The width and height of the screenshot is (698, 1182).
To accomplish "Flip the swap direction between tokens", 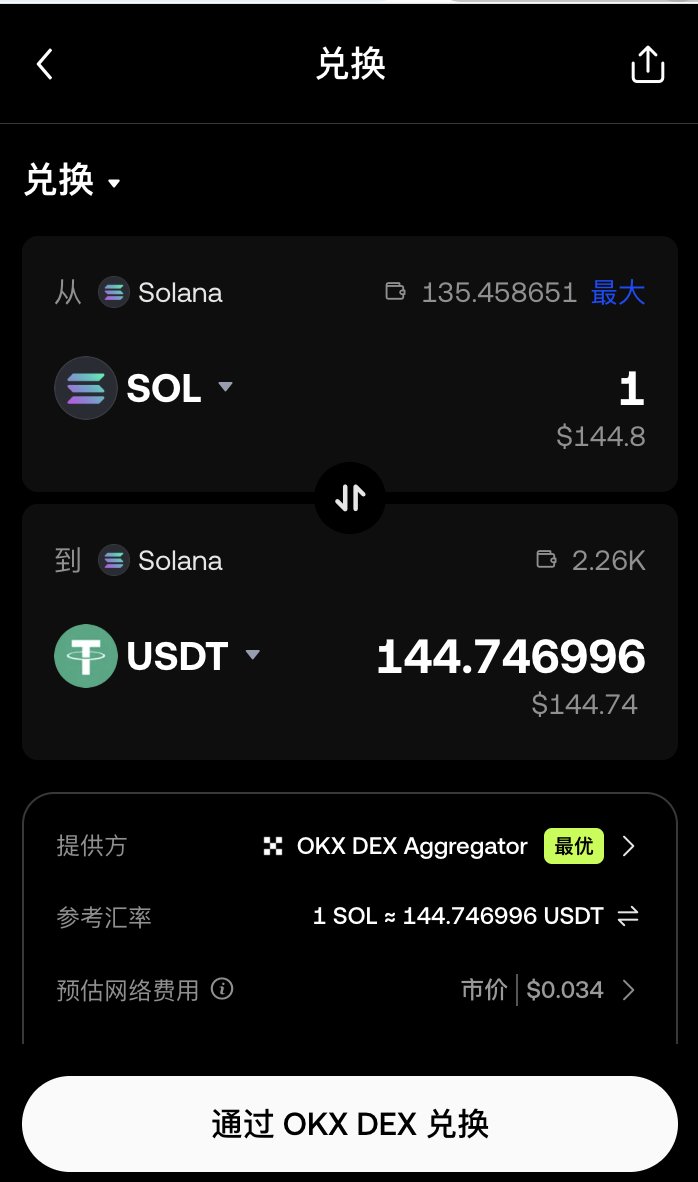I will click(x=350, y=498).
